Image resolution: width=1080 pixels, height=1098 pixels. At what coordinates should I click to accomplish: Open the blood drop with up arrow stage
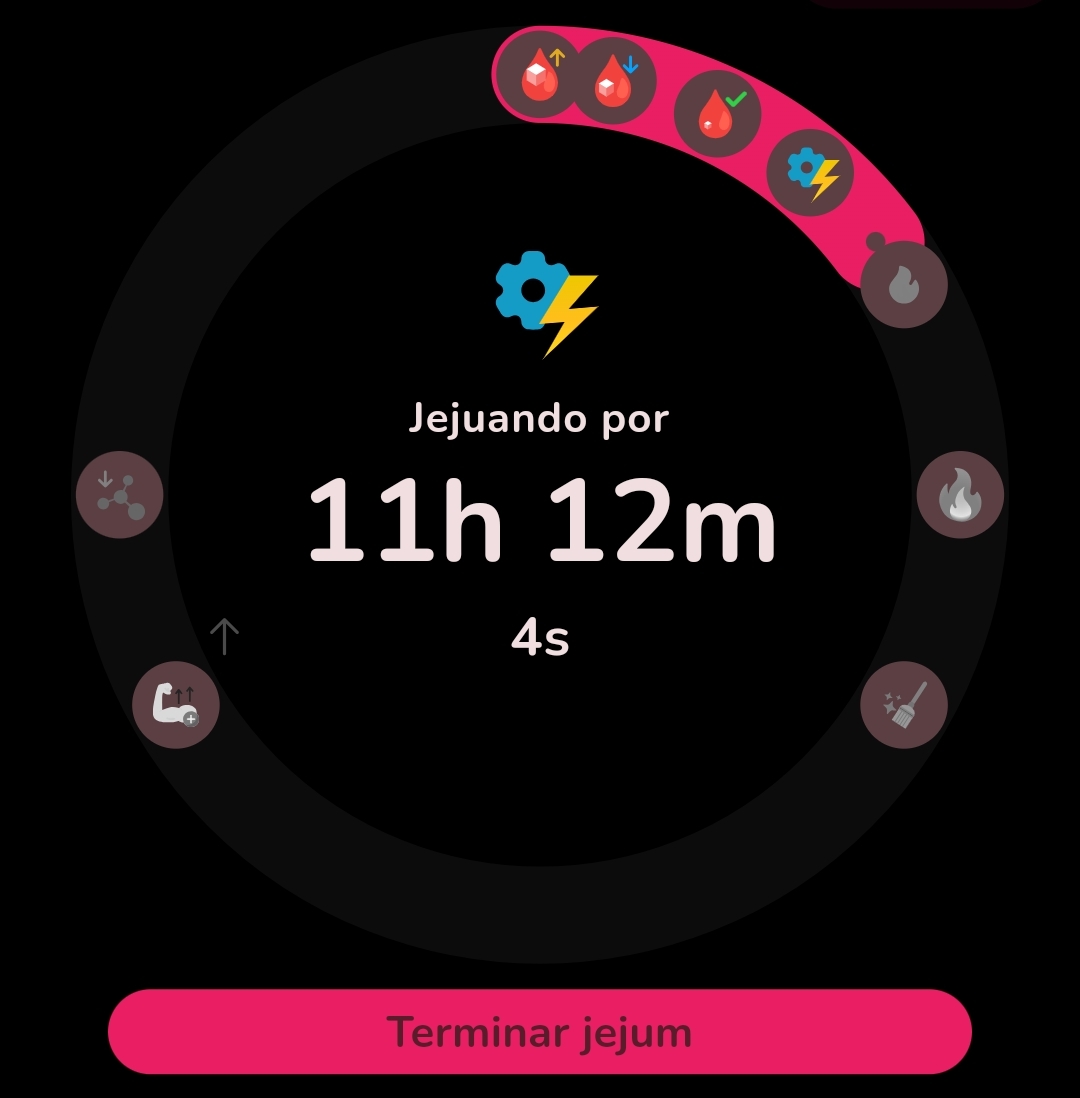point(539,76)
